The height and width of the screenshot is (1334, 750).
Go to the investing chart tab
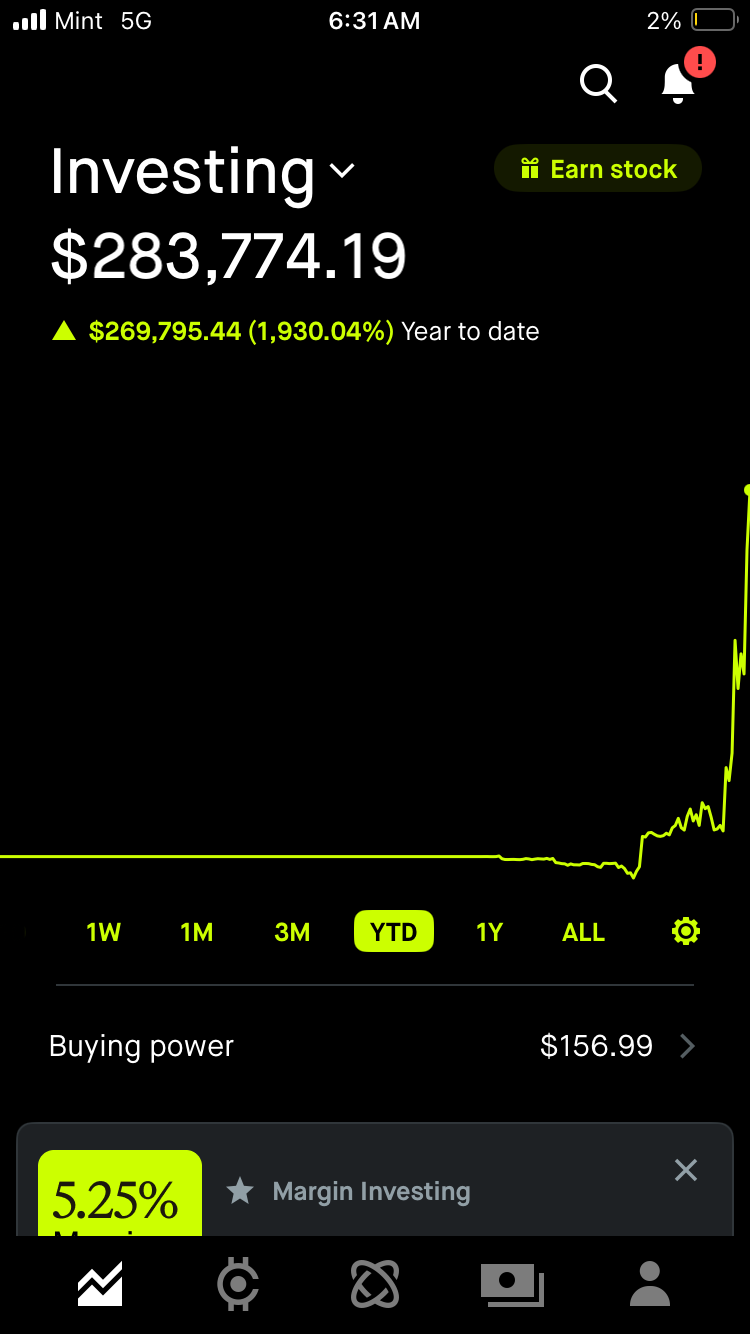pyautogui.click(x=100, y=1284)
